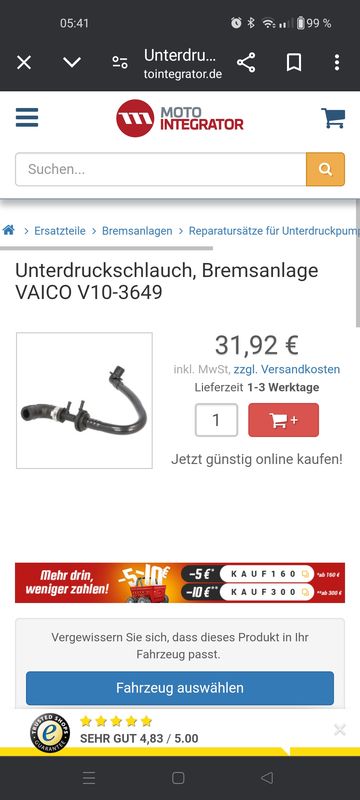360x800 pixels.
Task: Open the browser overflow menu
Action: [x=337, y=63]
